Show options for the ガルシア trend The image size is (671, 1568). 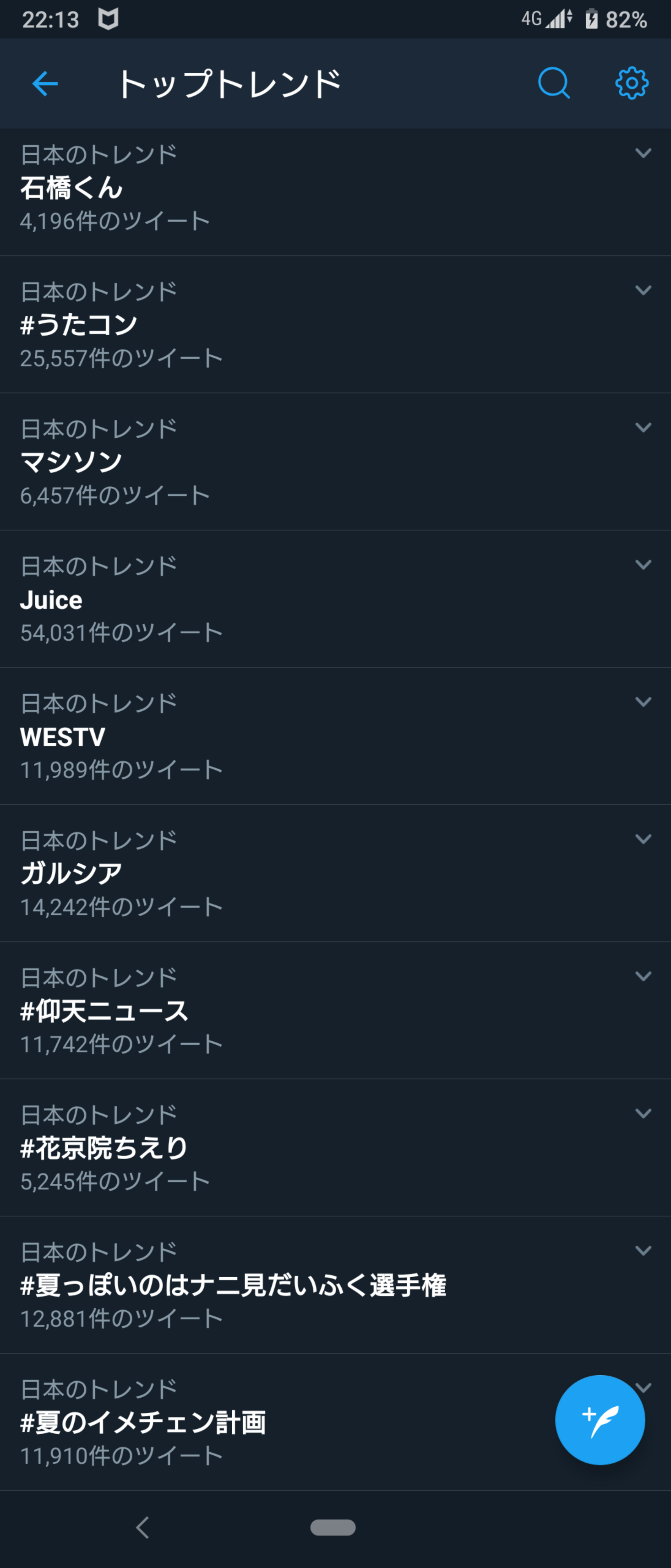click(643, 840)
